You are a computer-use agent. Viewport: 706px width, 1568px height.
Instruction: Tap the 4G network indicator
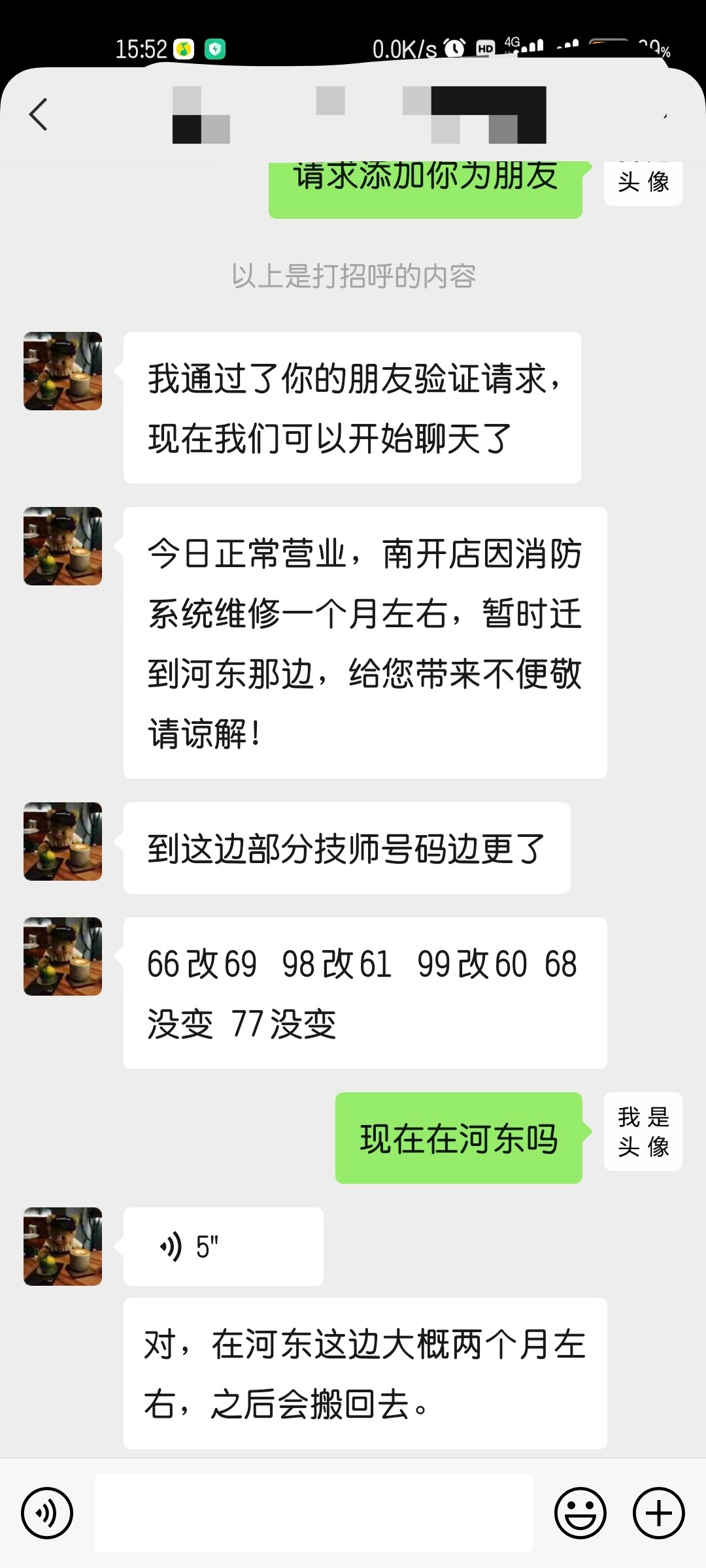[511, 42]
